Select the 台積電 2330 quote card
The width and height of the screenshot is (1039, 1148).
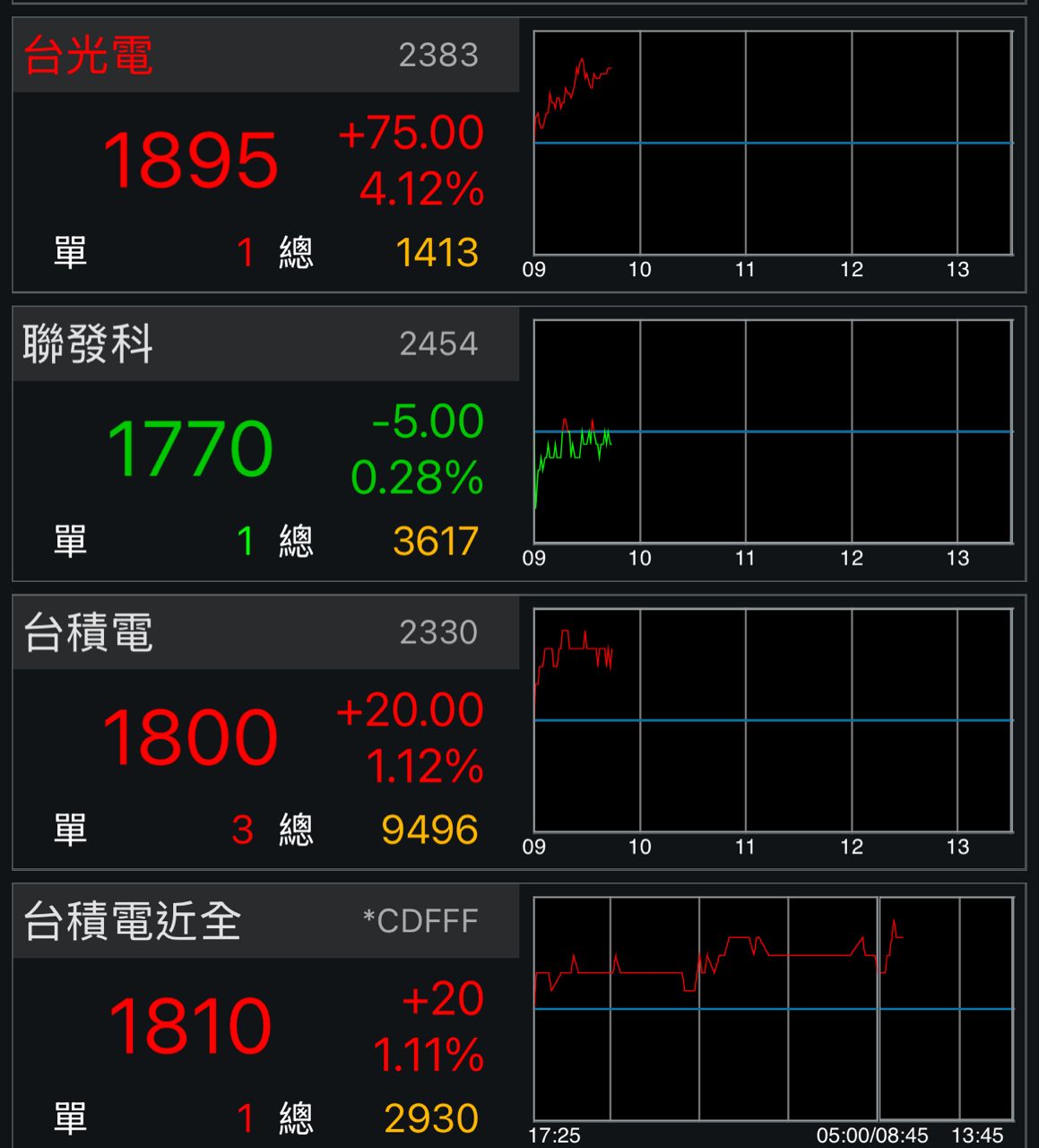pos(266,734)
